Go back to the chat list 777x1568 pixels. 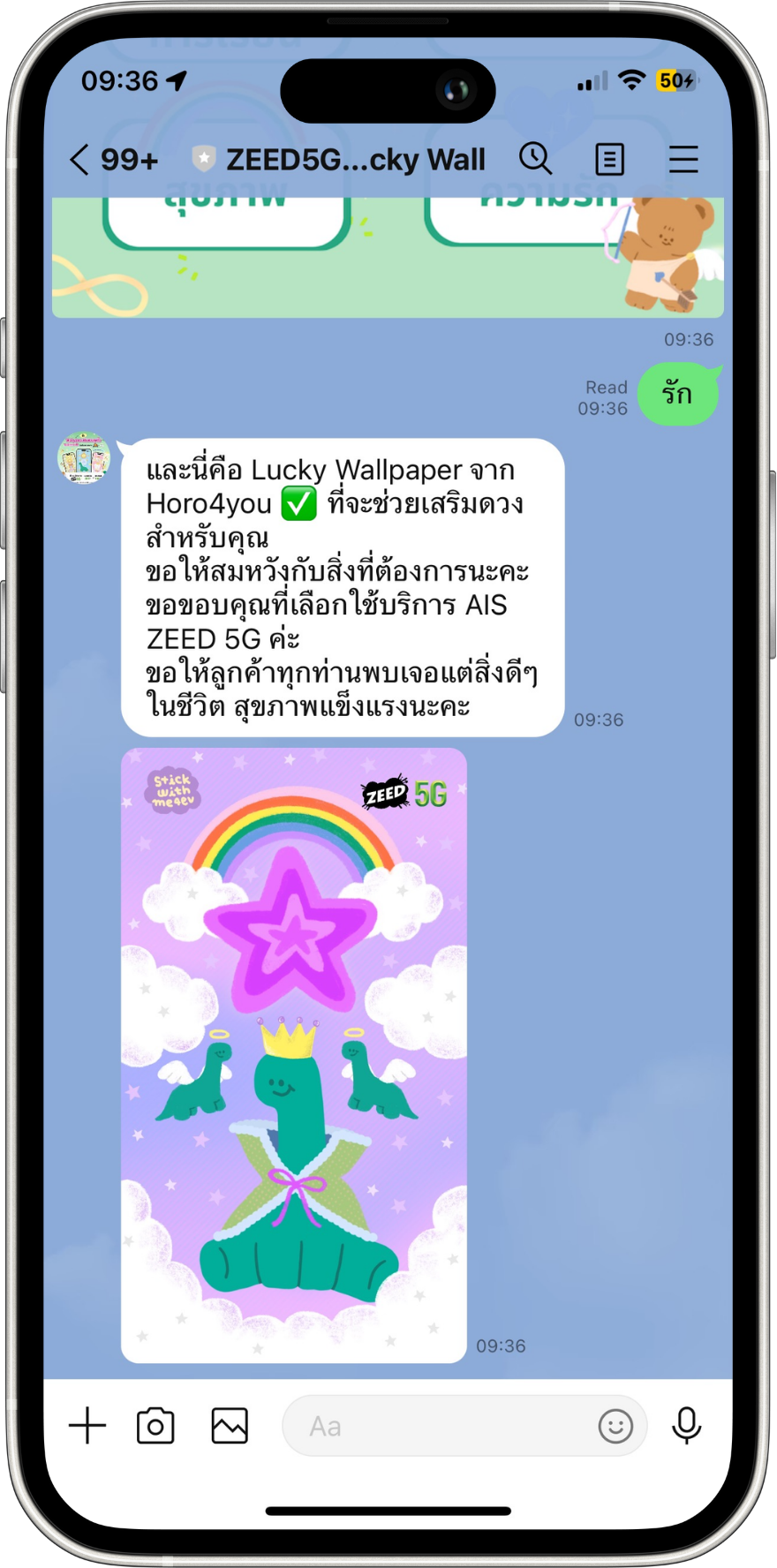click(x=80, y=160)
